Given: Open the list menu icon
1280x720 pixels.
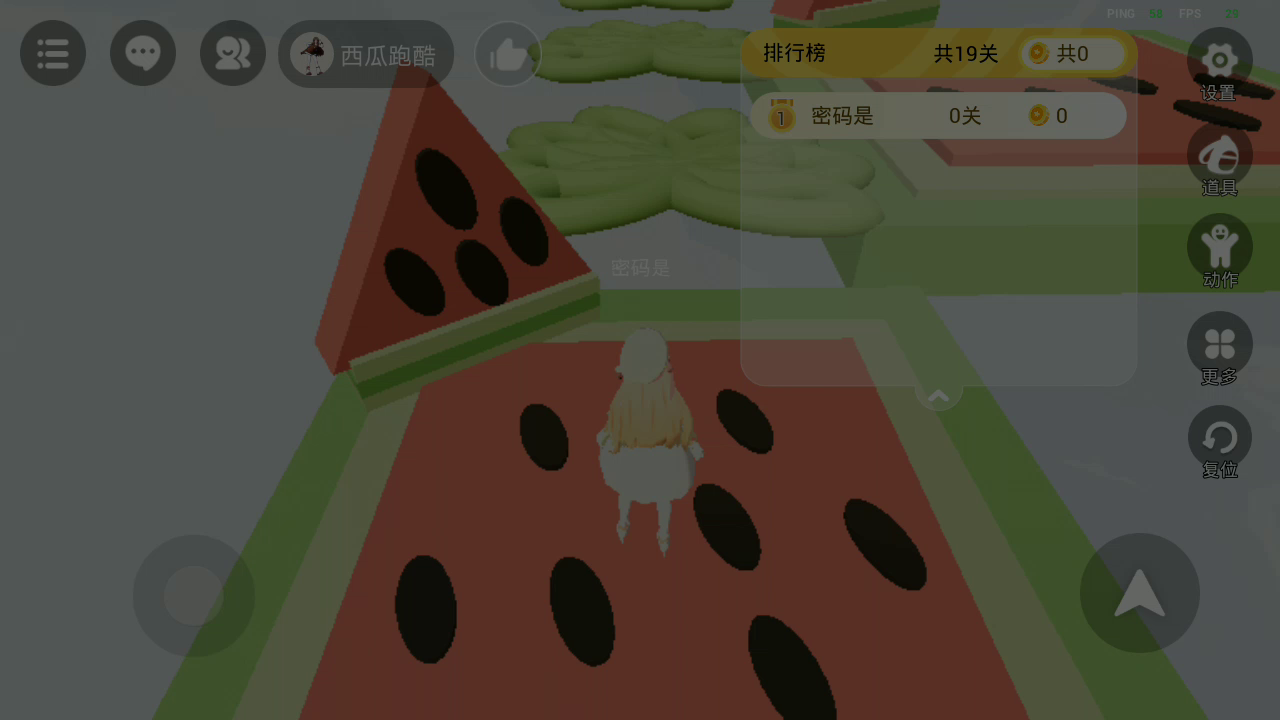Looking at the screenshot, I should pos(53,53).
